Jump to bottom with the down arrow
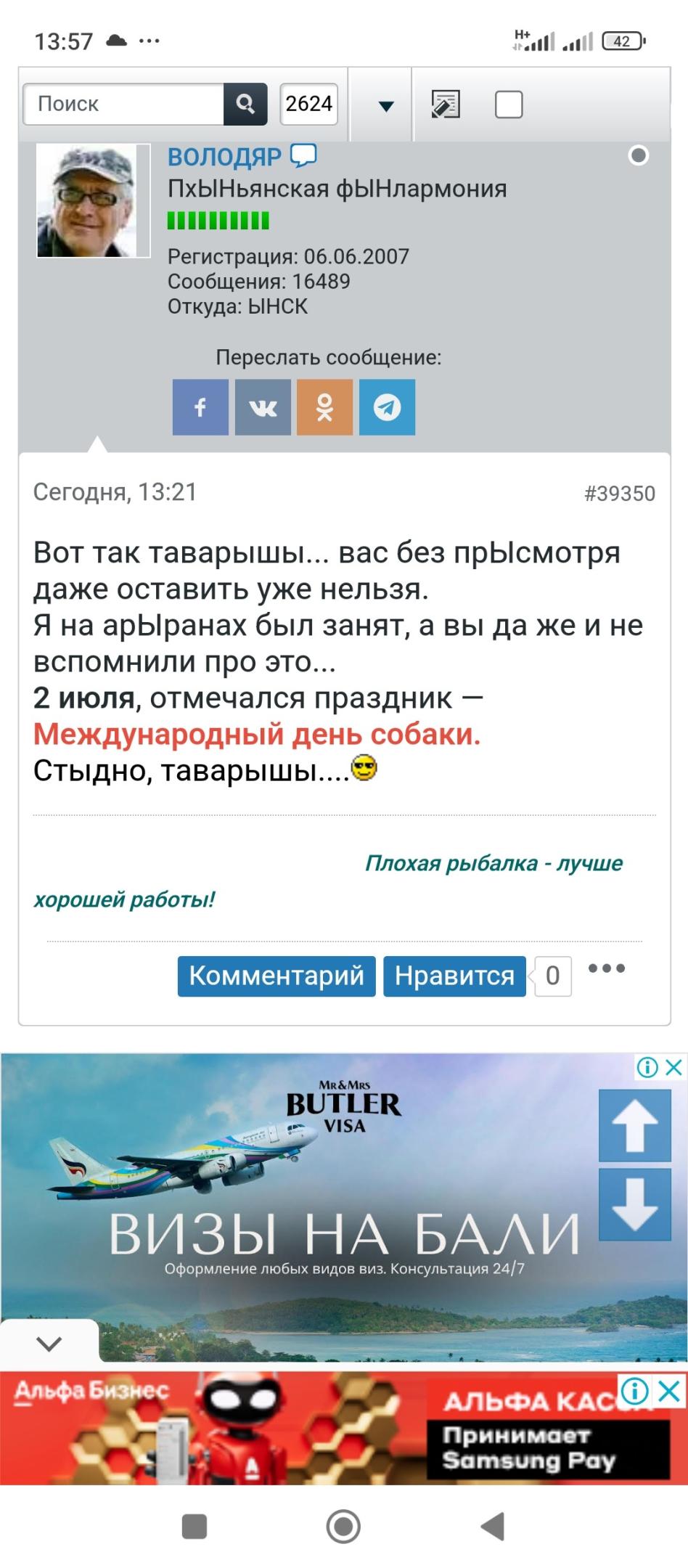The height and width of the screenshot is (1568, 688). tap(634, 1204)
